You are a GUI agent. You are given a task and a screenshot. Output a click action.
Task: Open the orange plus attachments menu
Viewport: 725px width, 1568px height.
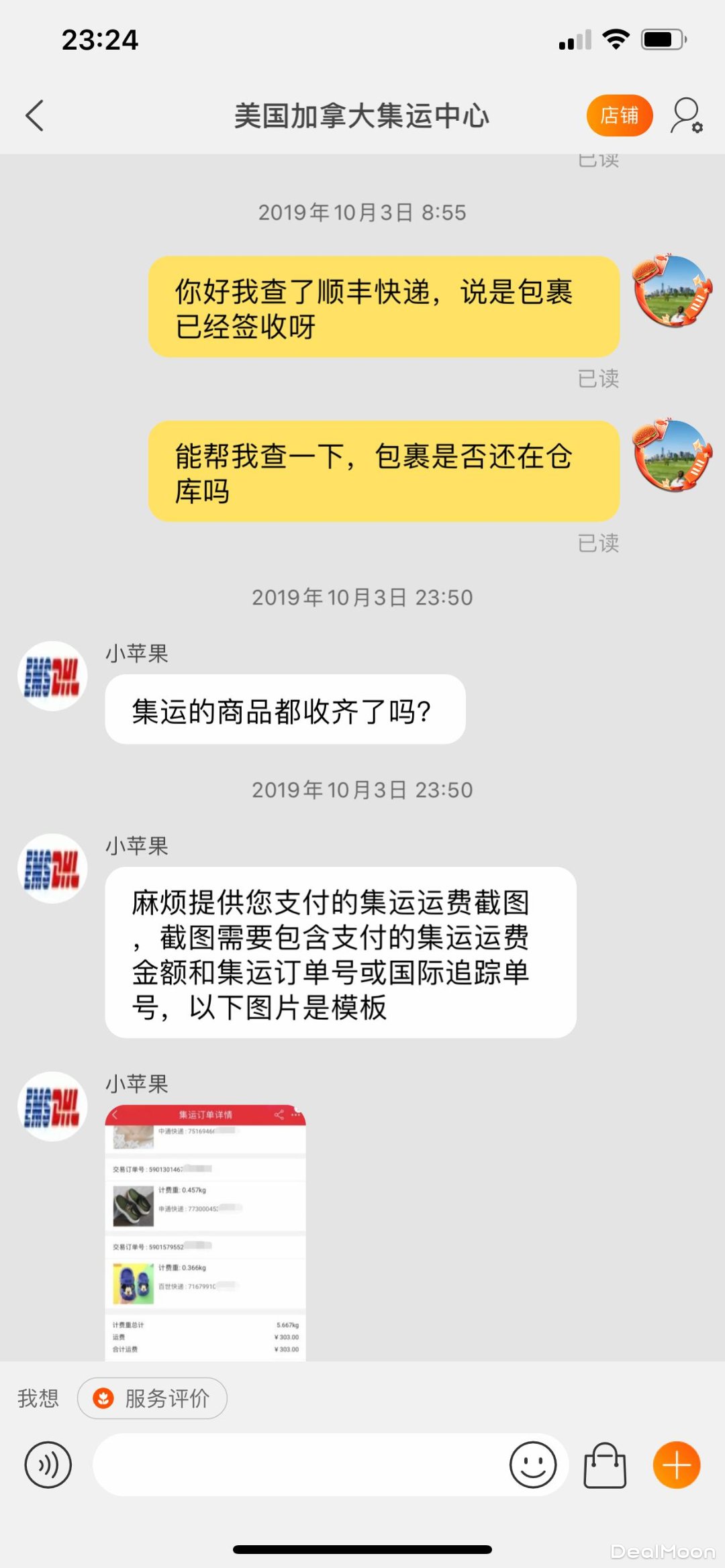click(676, 1465)
